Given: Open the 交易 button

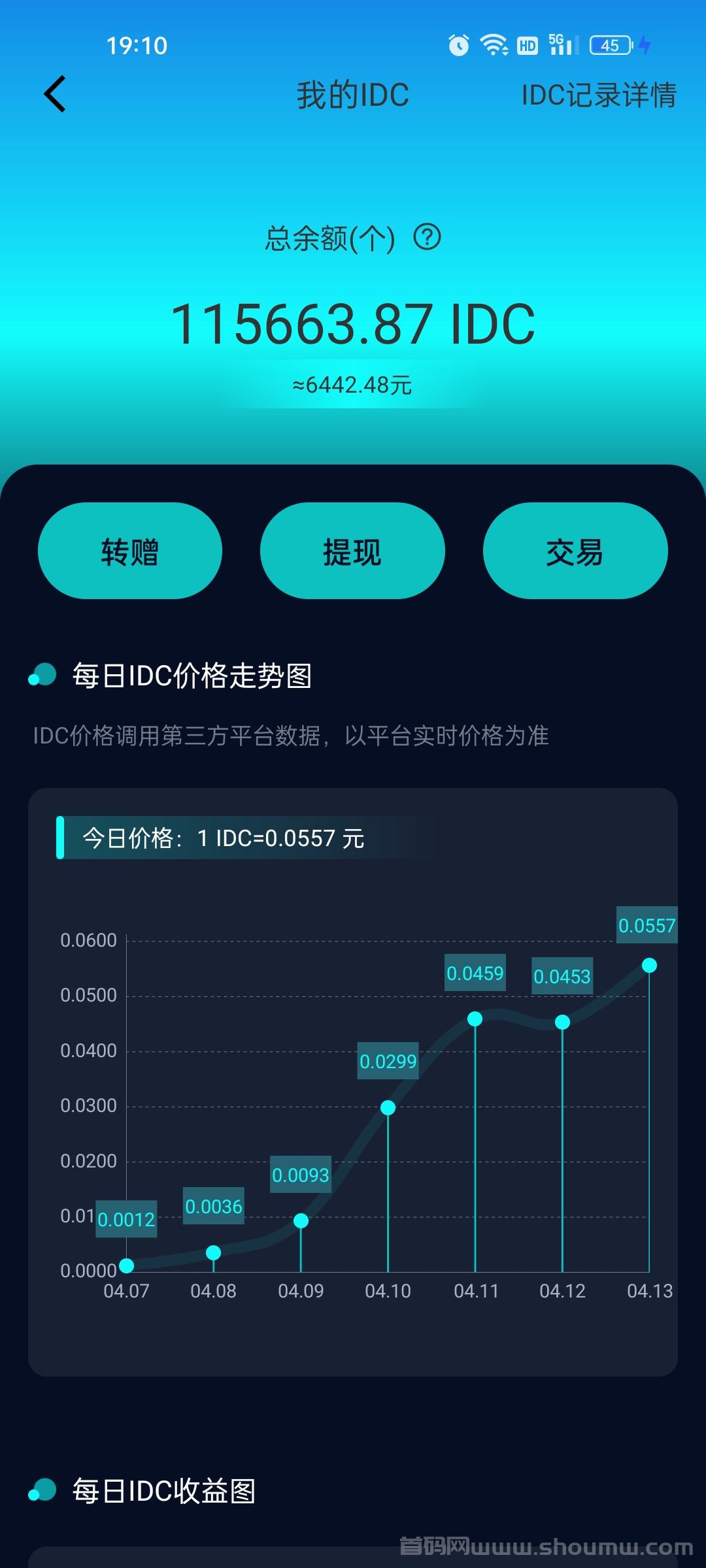Looking at the screenshot, I should point(575,551).
